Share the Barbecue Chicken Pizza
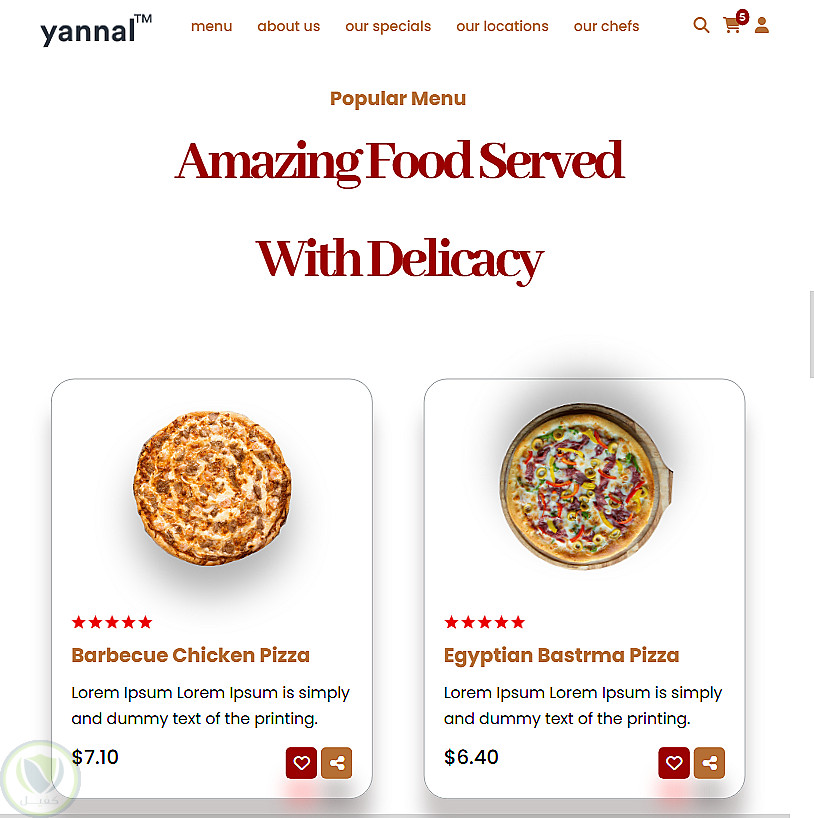The height and width of the screenshot is (818, 814). 337,763
